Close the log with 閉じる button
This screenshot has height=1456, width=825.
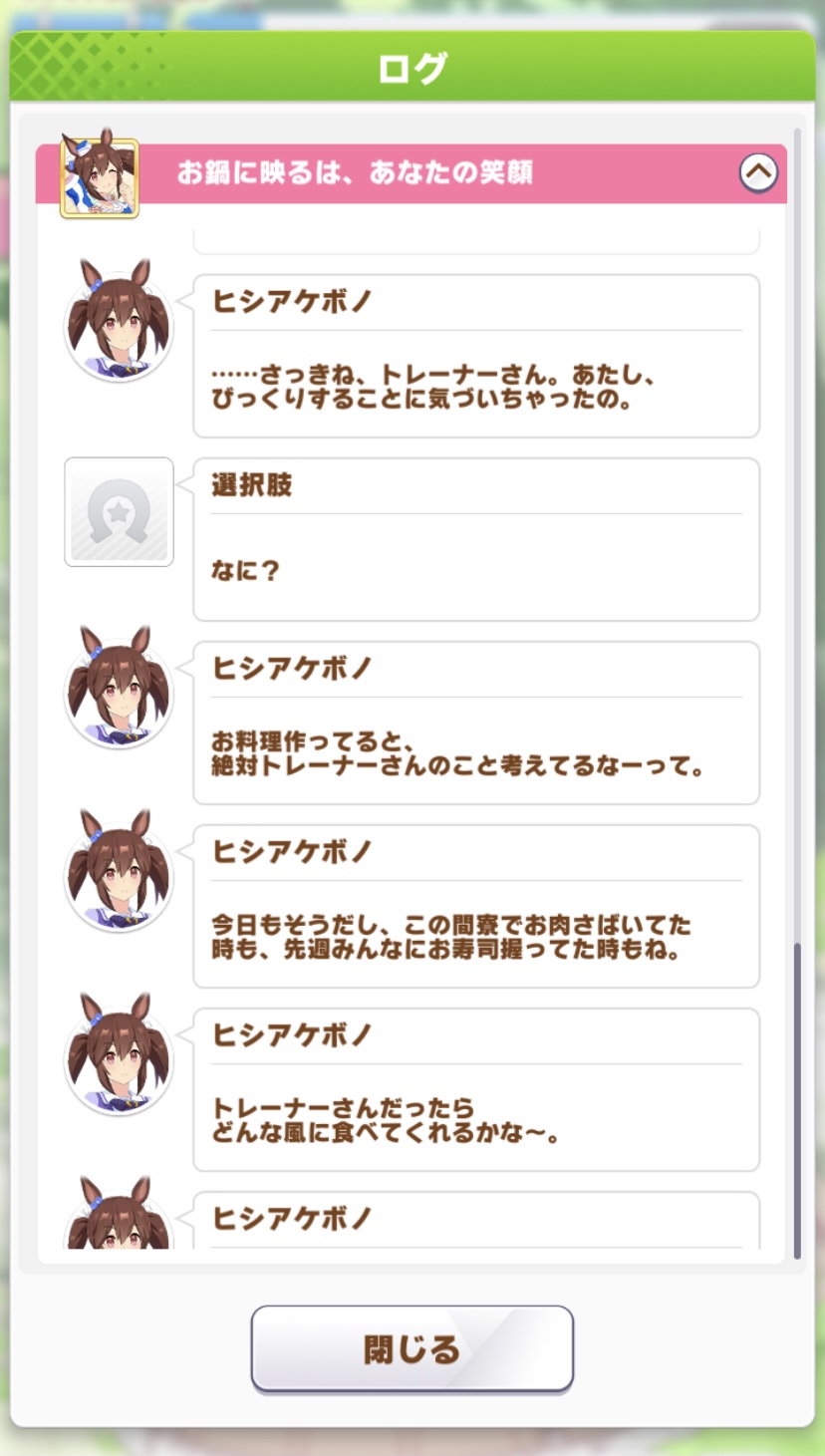coord(412,1348)
